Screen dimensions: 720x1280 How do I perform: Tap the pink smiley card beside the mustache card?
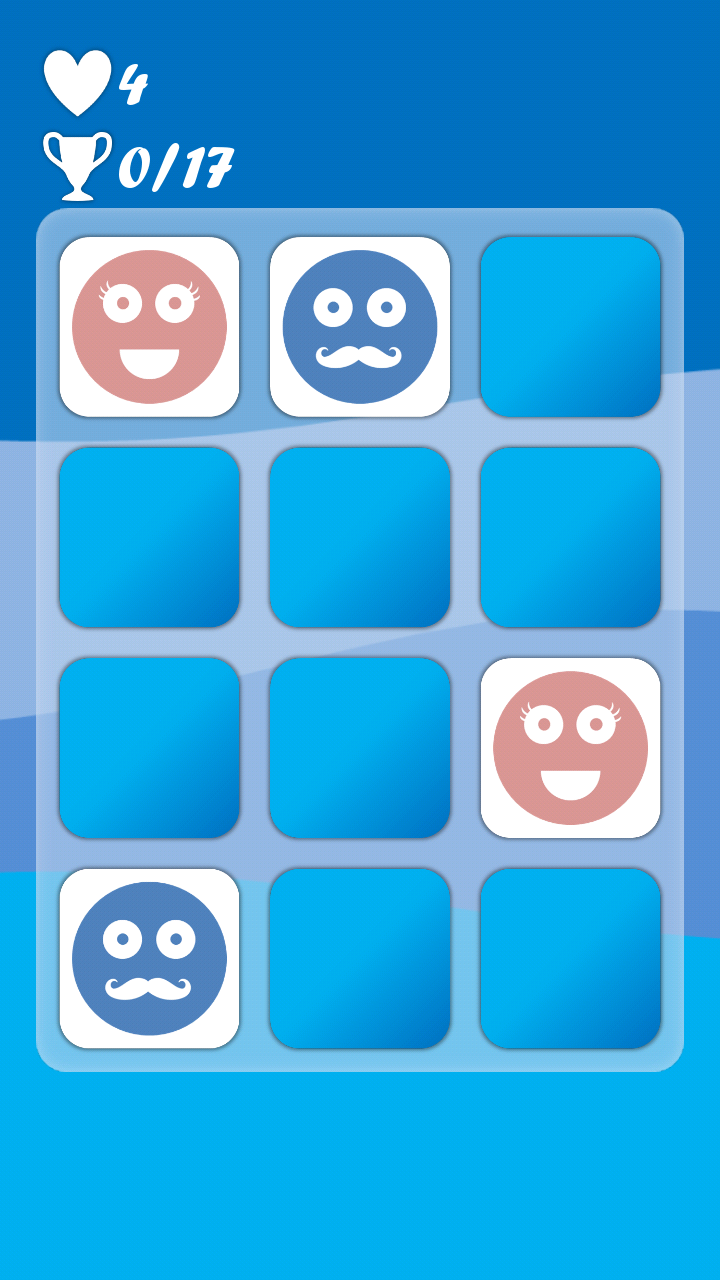point(150,327)
